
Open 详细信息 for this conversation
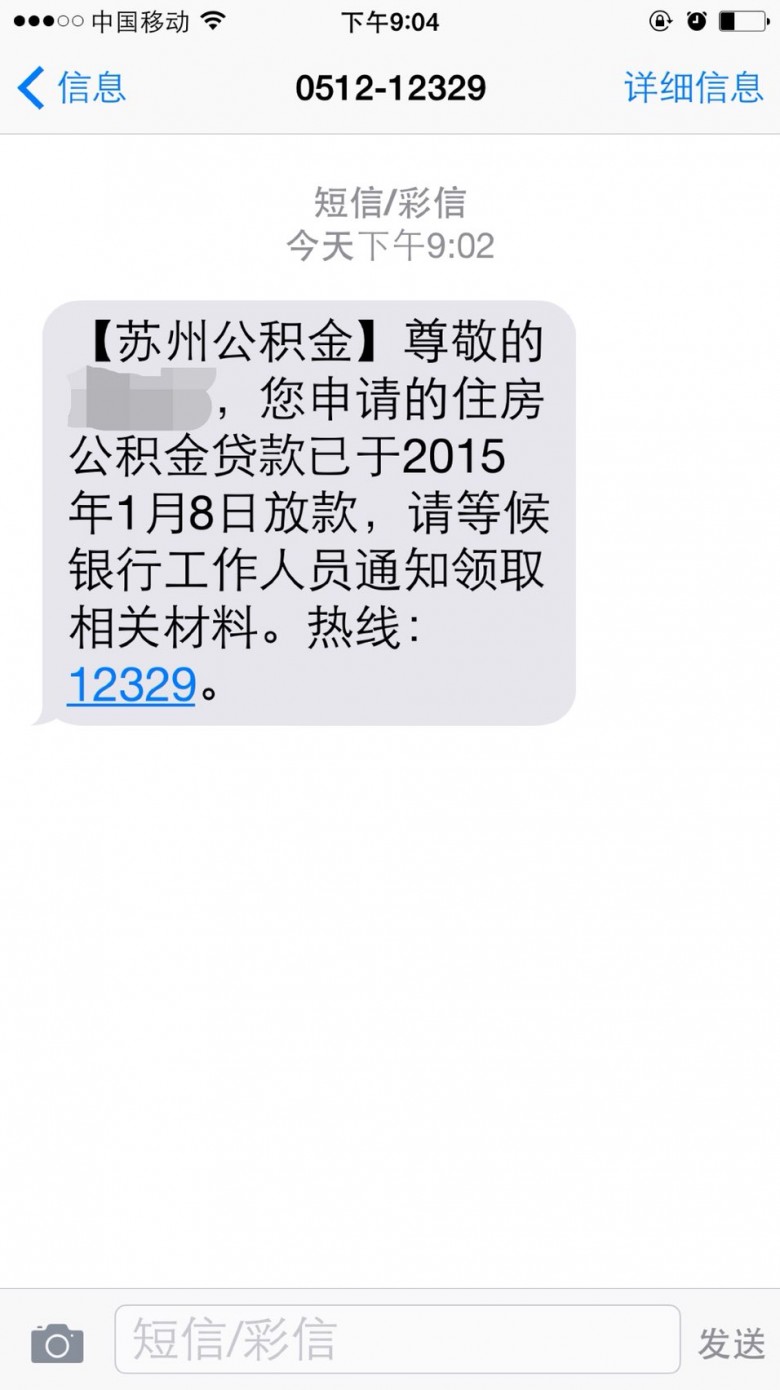(x=693, y=87)
